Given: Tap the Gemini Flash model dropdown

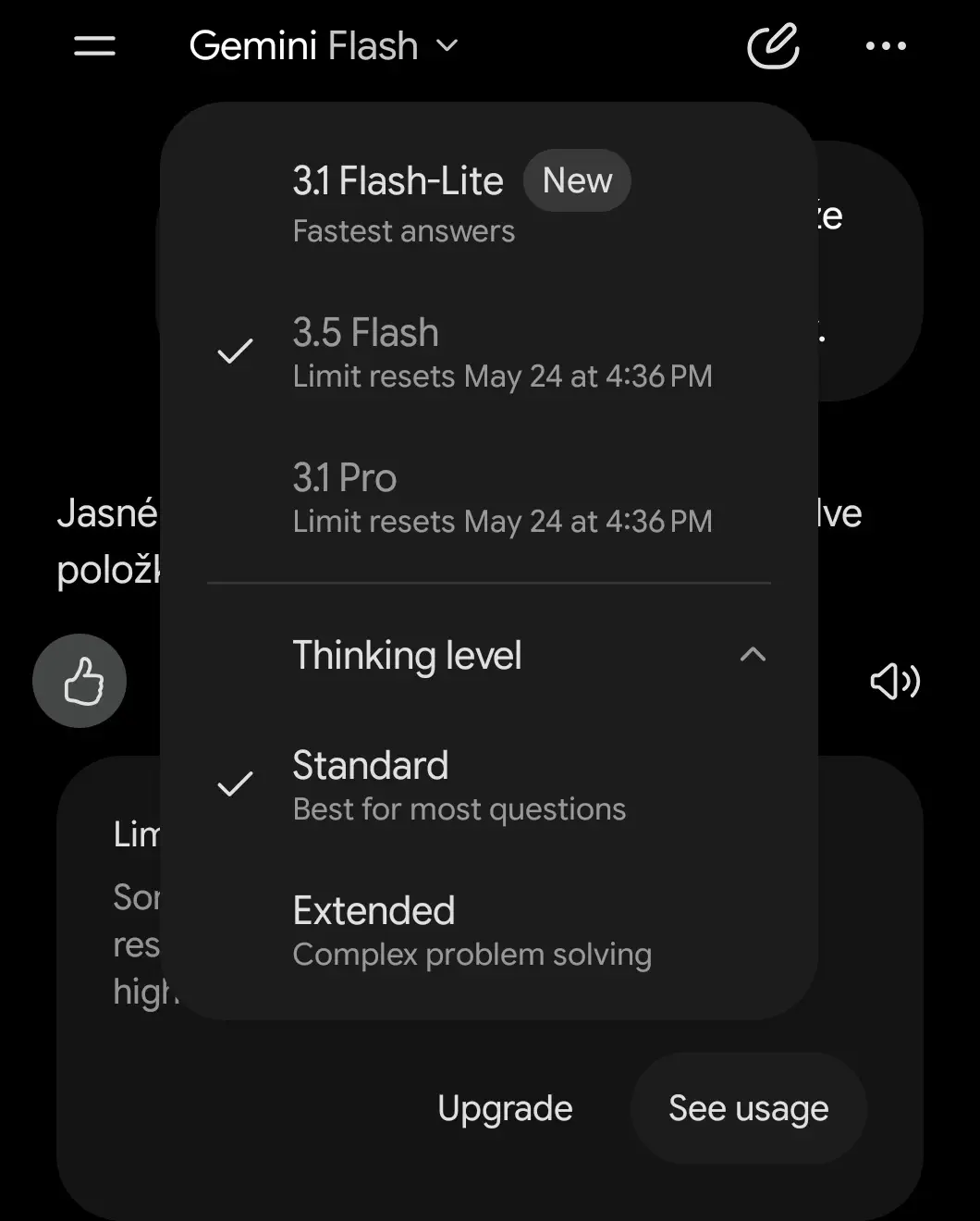Looking at the screenshot, I should [324, 45].
